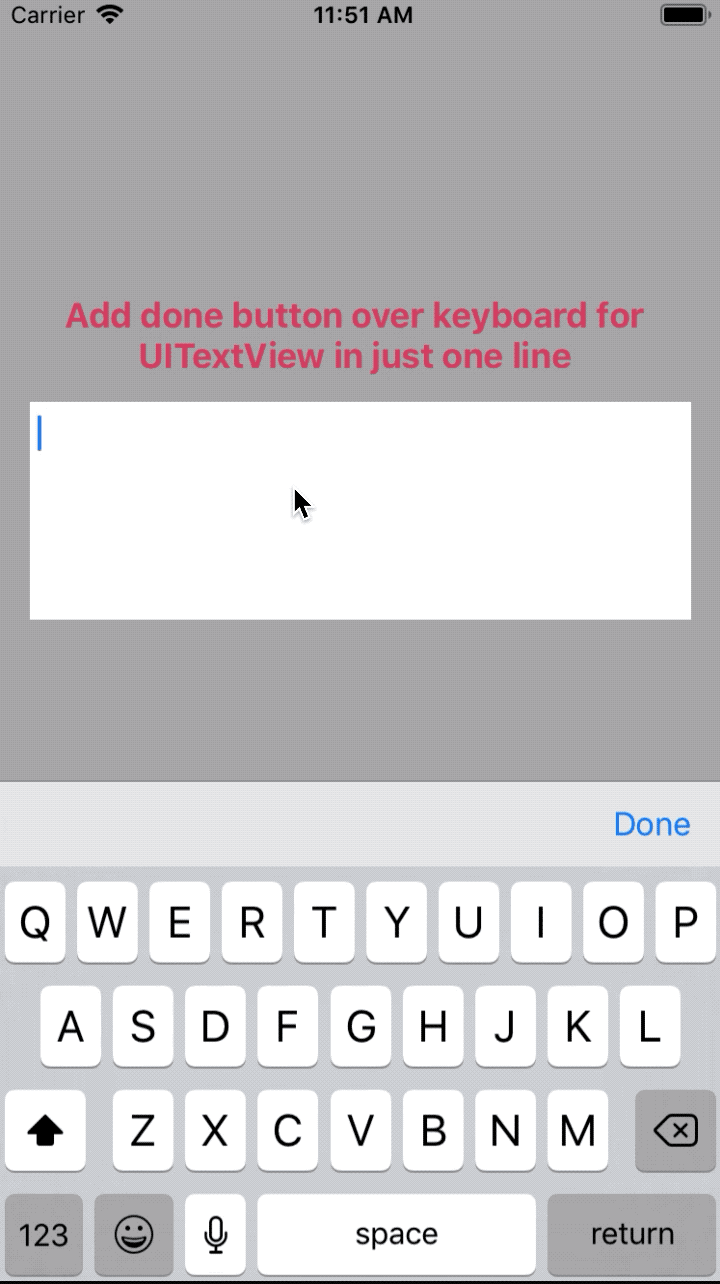Tap Done above the keyboard
The width and height of the screenshot is (720, 1284).
click(x=651, y=824)
